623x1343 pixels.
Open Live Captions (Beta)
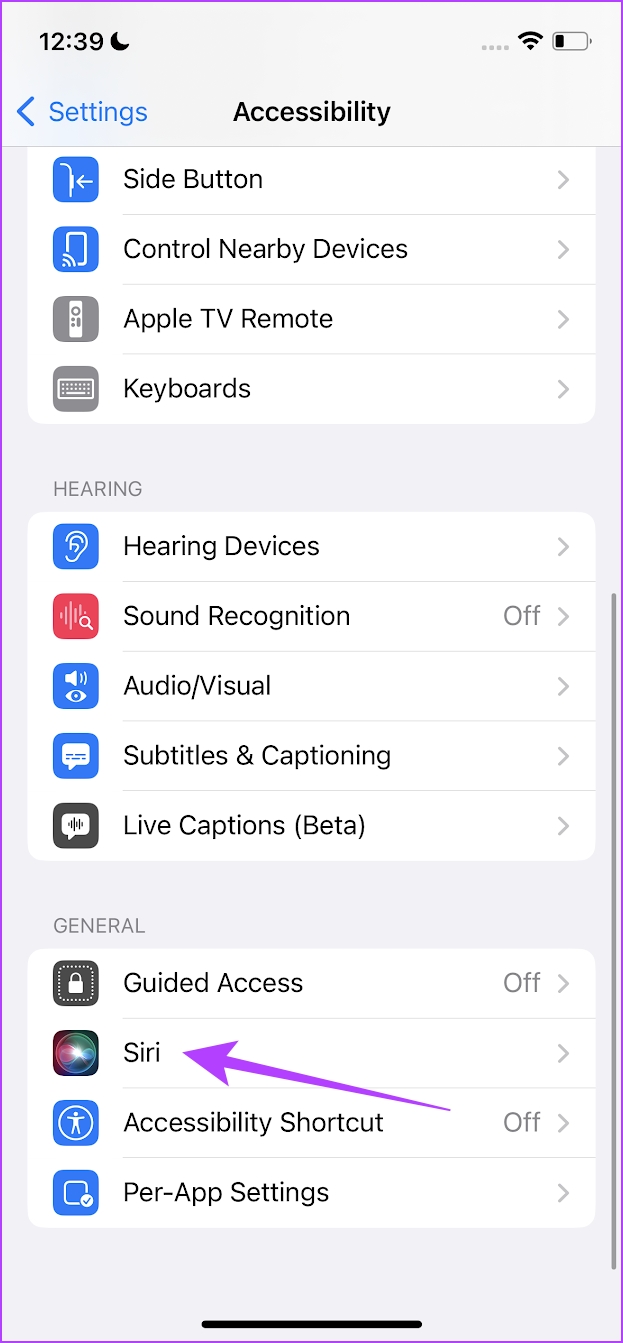310,826
